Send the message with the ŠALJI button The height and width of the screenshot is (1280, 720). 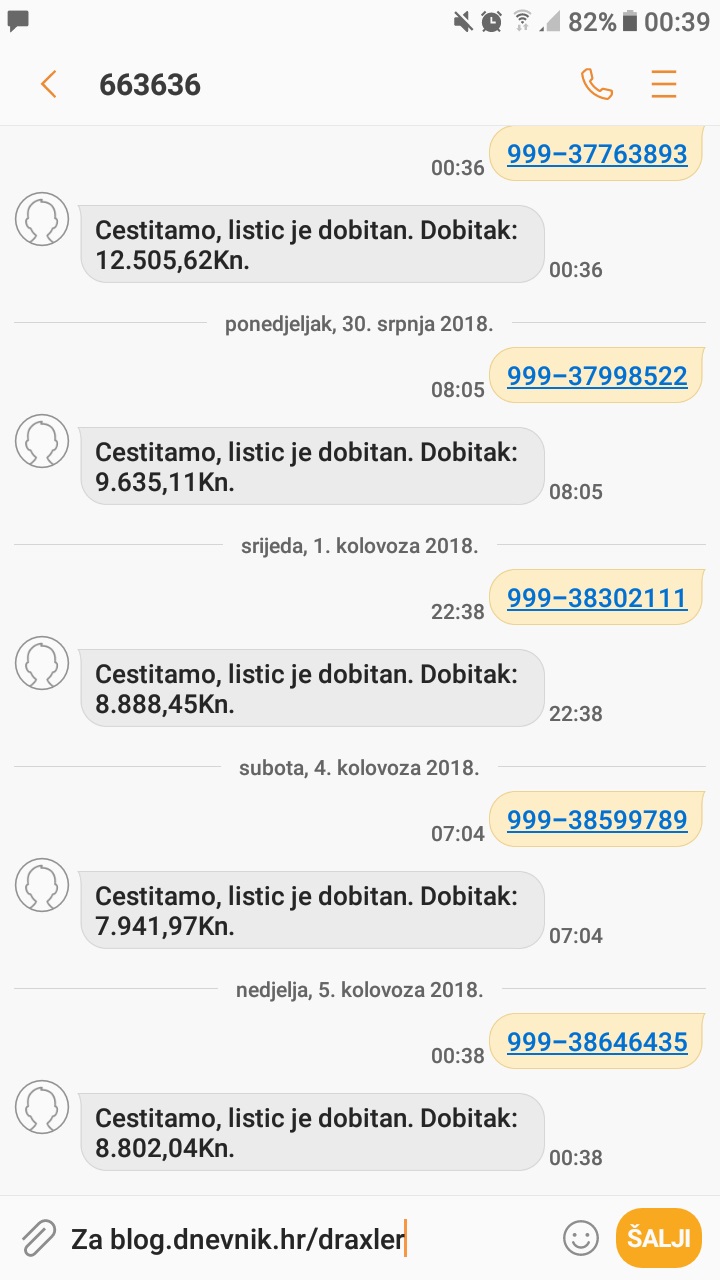tap(659, 1238)
